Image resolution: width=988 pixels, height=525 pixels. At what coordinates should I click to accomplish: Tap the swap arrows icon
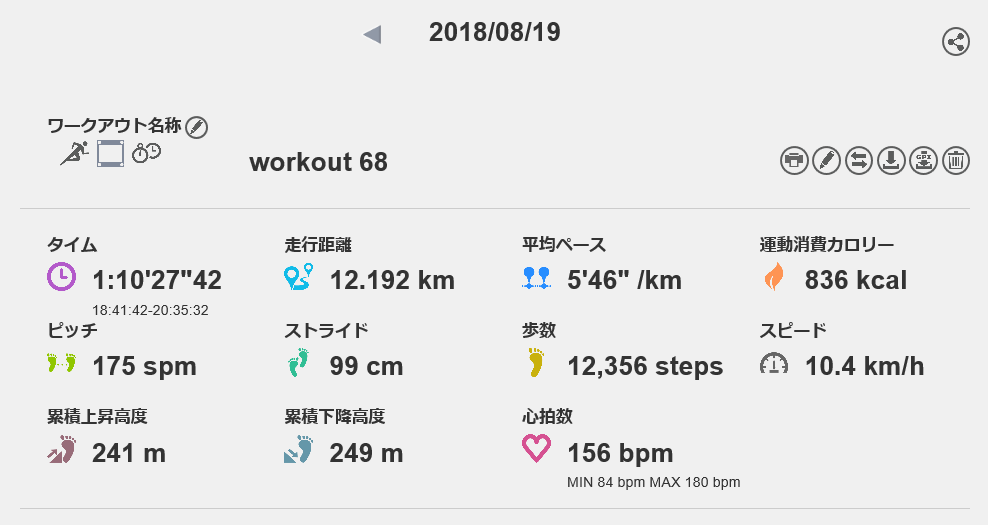coord(858,160)
